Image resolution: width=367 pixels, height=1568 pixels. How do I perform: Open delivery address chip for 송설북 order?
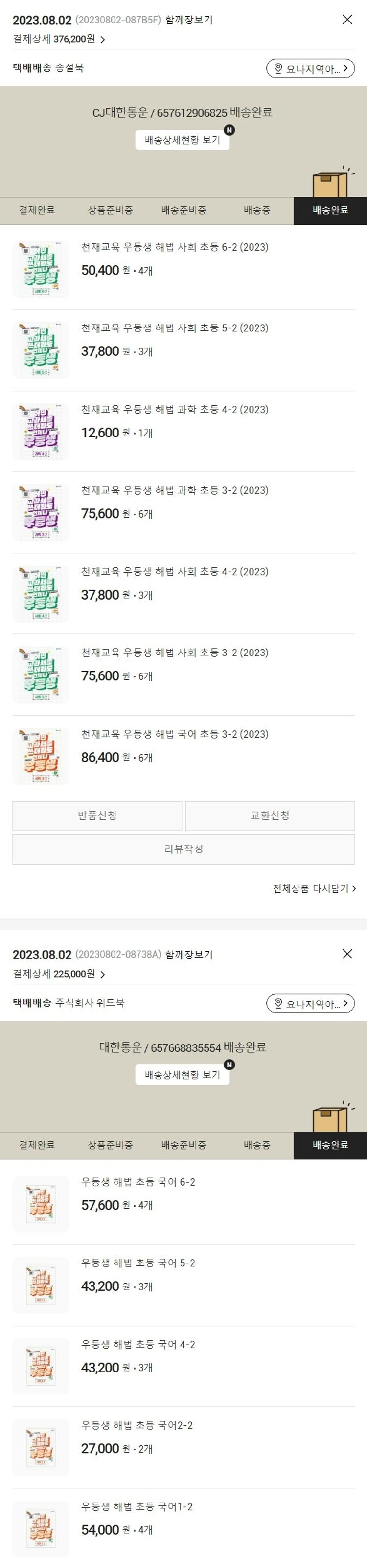click(310, 69)
